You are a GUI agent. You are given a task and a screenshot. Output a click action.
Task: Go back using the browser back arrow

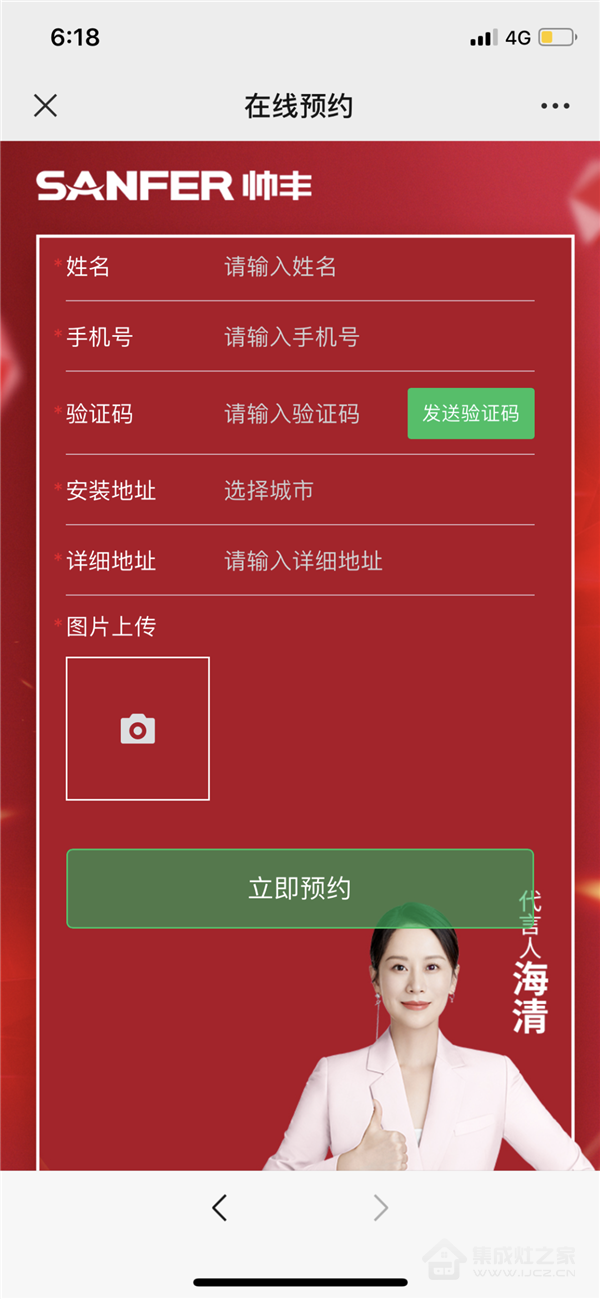(x=219, y=1208)
